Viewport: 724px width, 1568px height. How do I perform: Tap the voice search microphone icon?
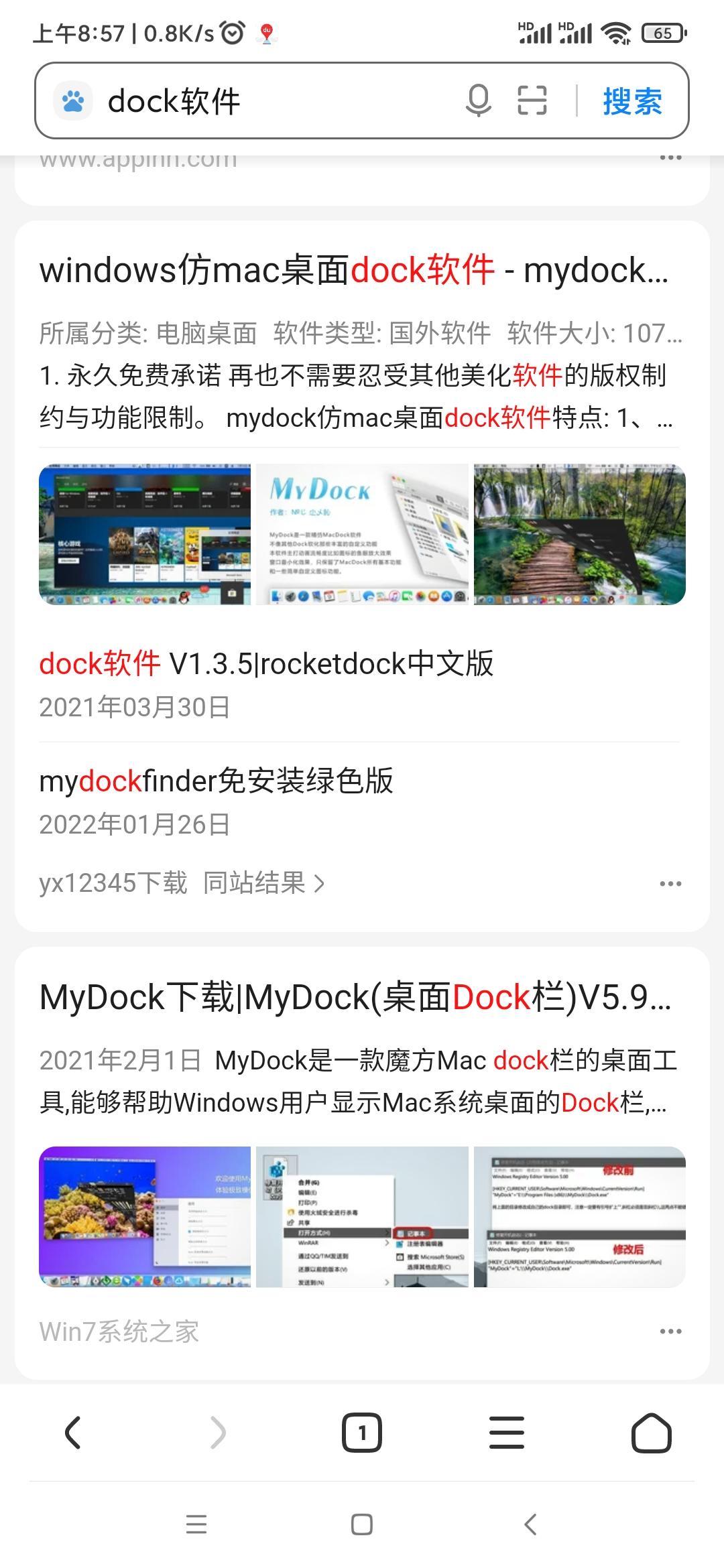477,101
